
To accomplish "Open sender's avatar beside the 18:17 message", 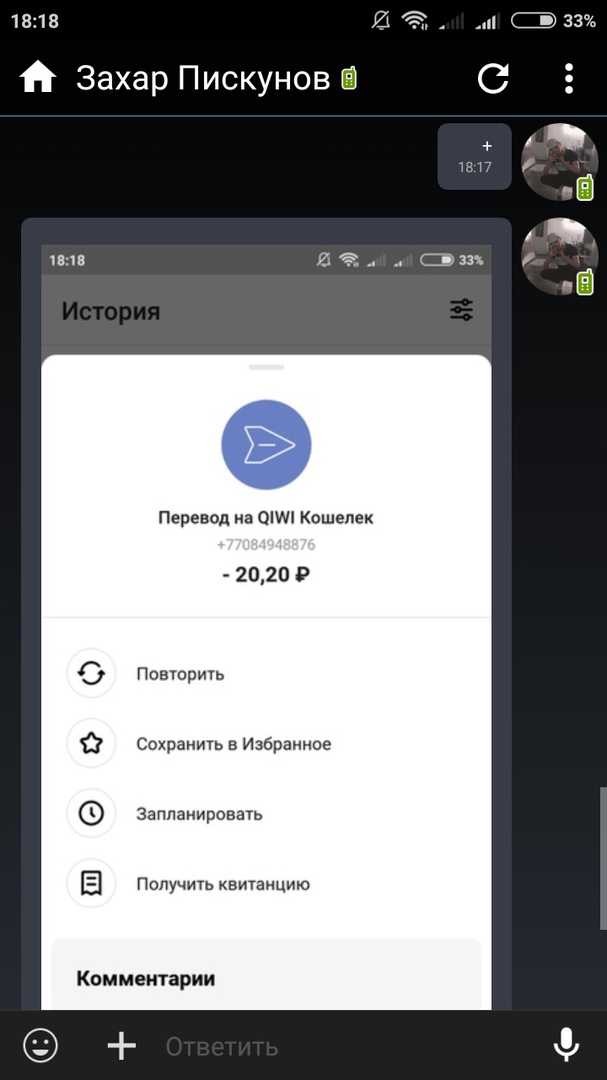I will (560, 161).
